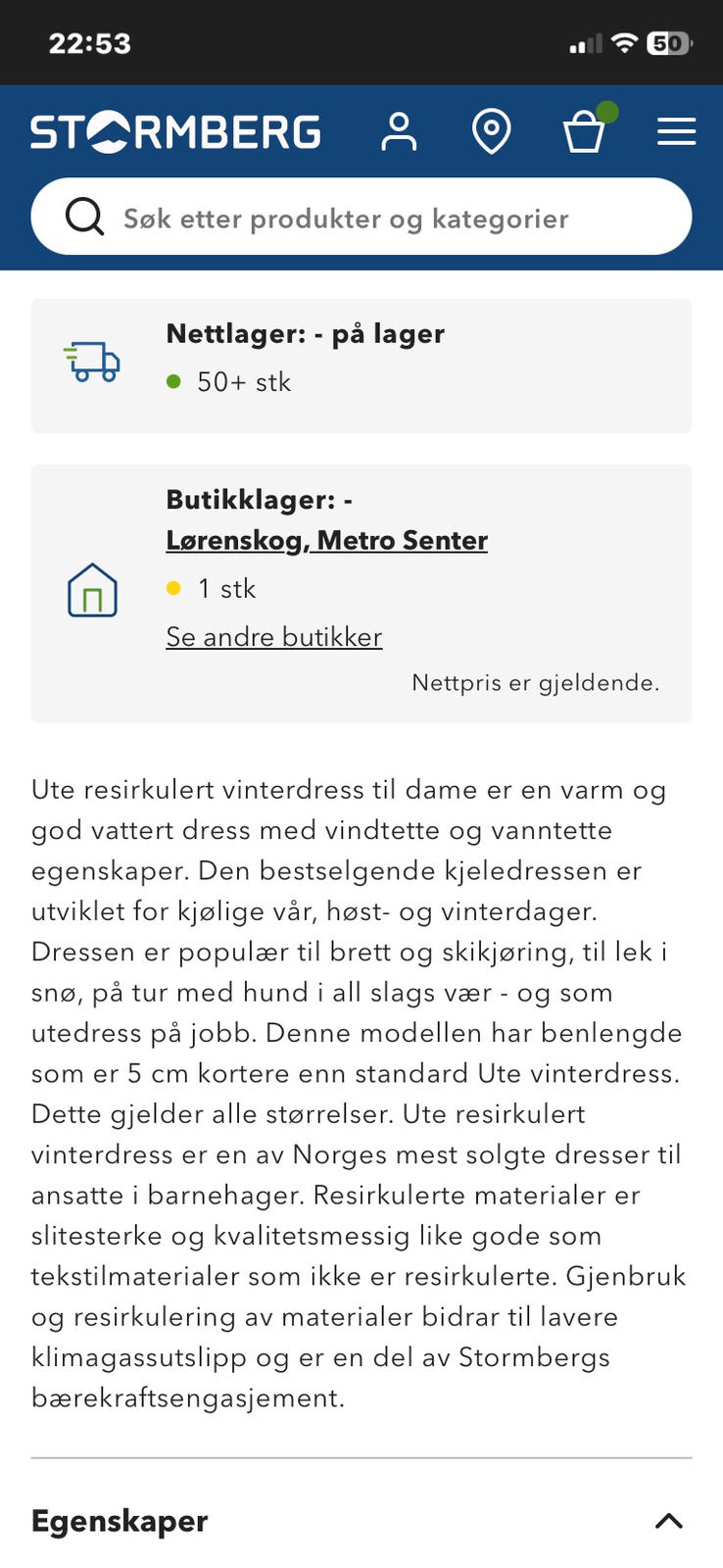The height and width of the screenshot is (1568, 723).
Task: Click the yellow 1 stk stock indicator
Action: coord(176,588)
